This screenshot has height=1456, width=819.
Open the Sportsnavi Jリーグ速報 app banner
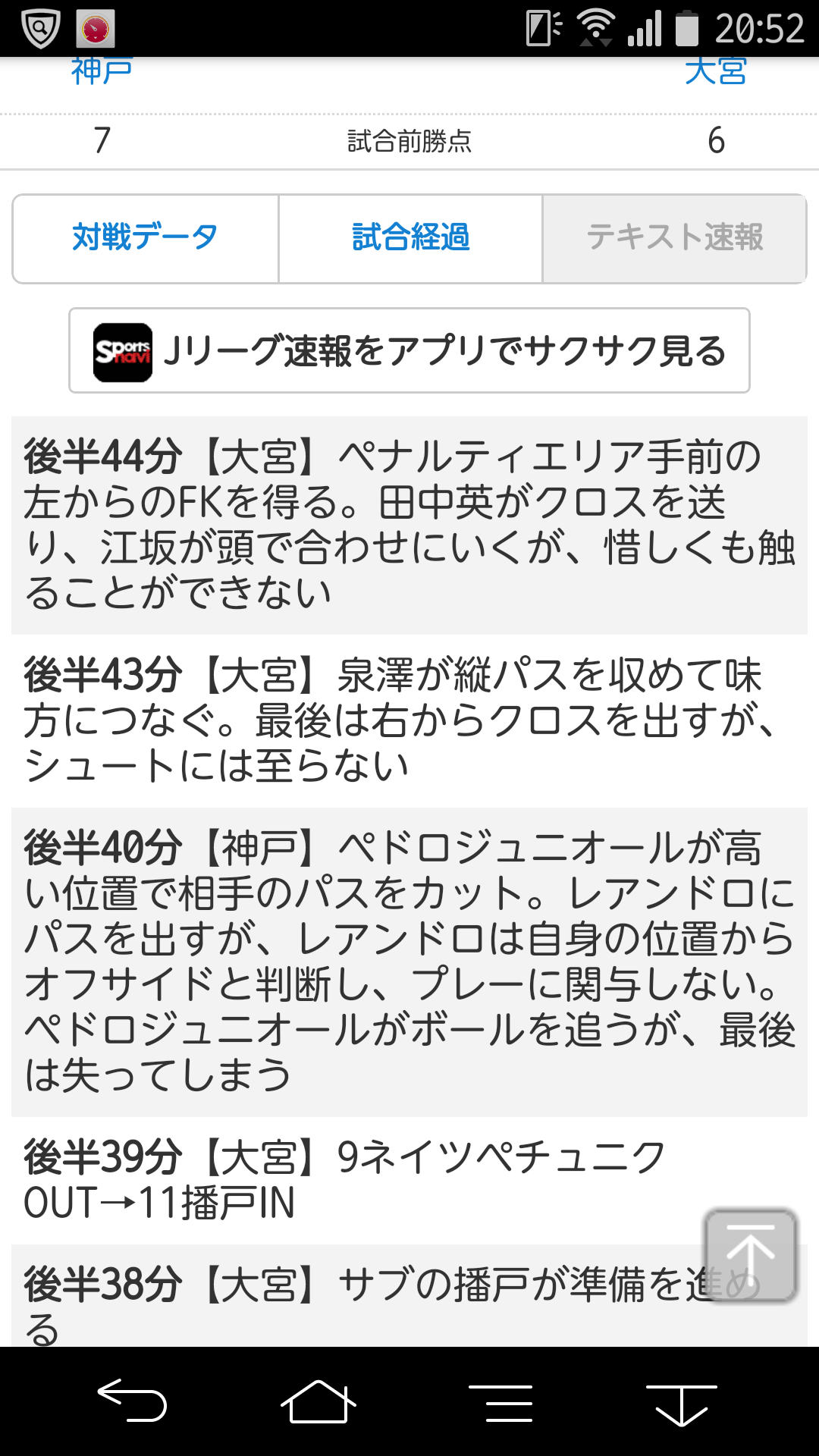click(409, 351)
